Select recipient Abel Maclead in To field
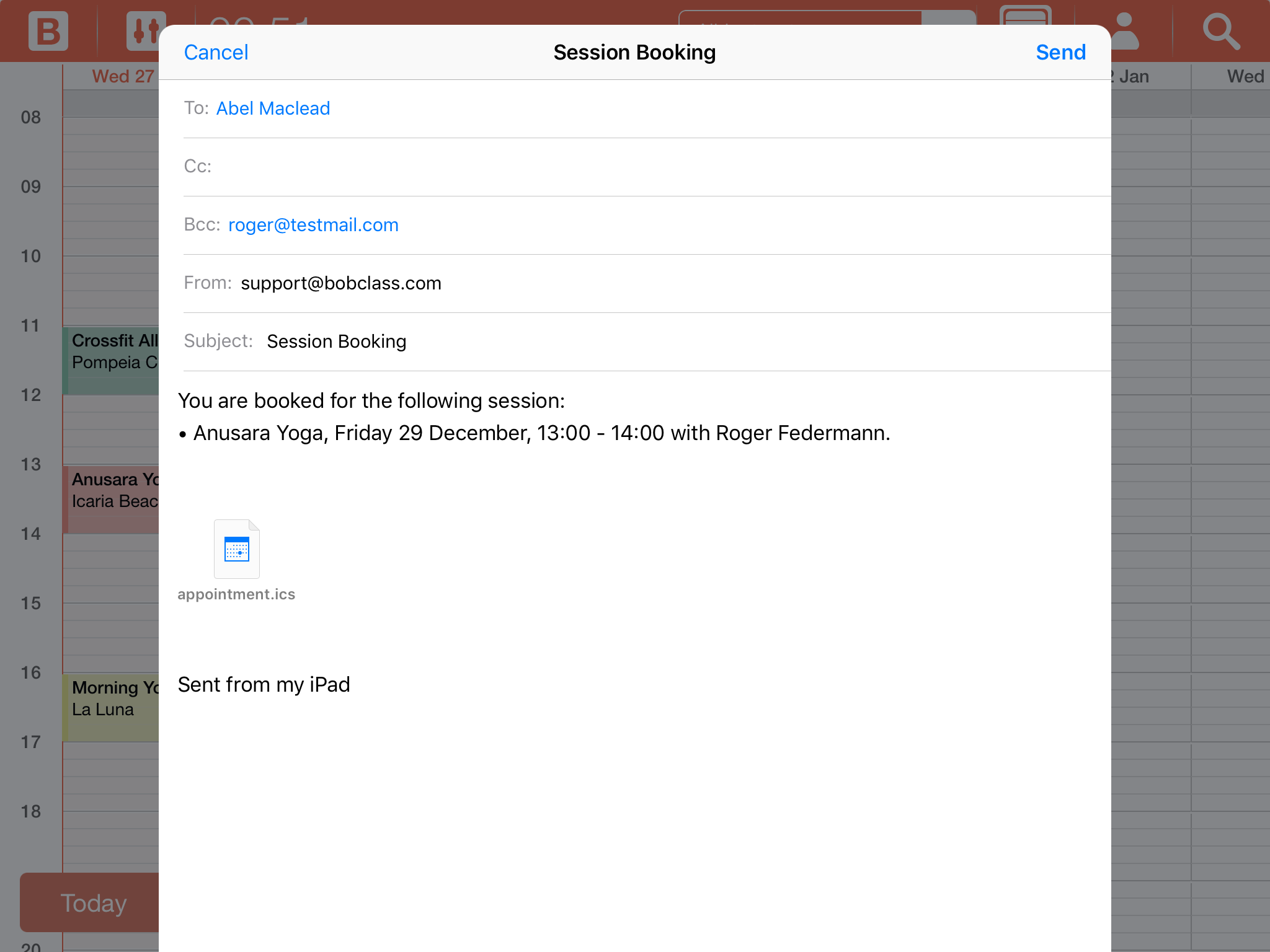 (x=273, y=108)
